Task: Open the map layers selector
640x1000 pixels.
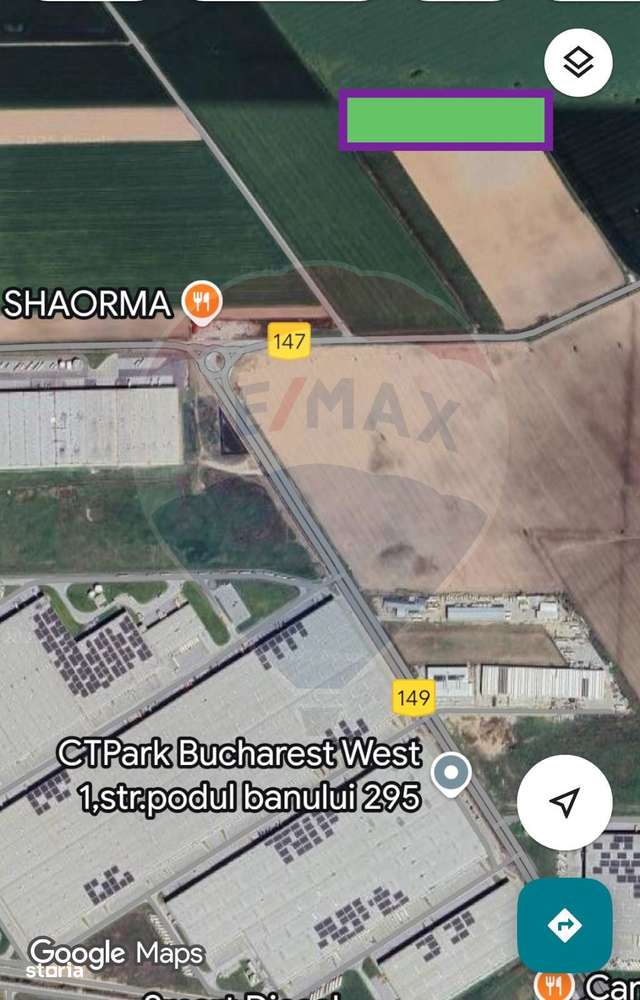Action: 578,62
